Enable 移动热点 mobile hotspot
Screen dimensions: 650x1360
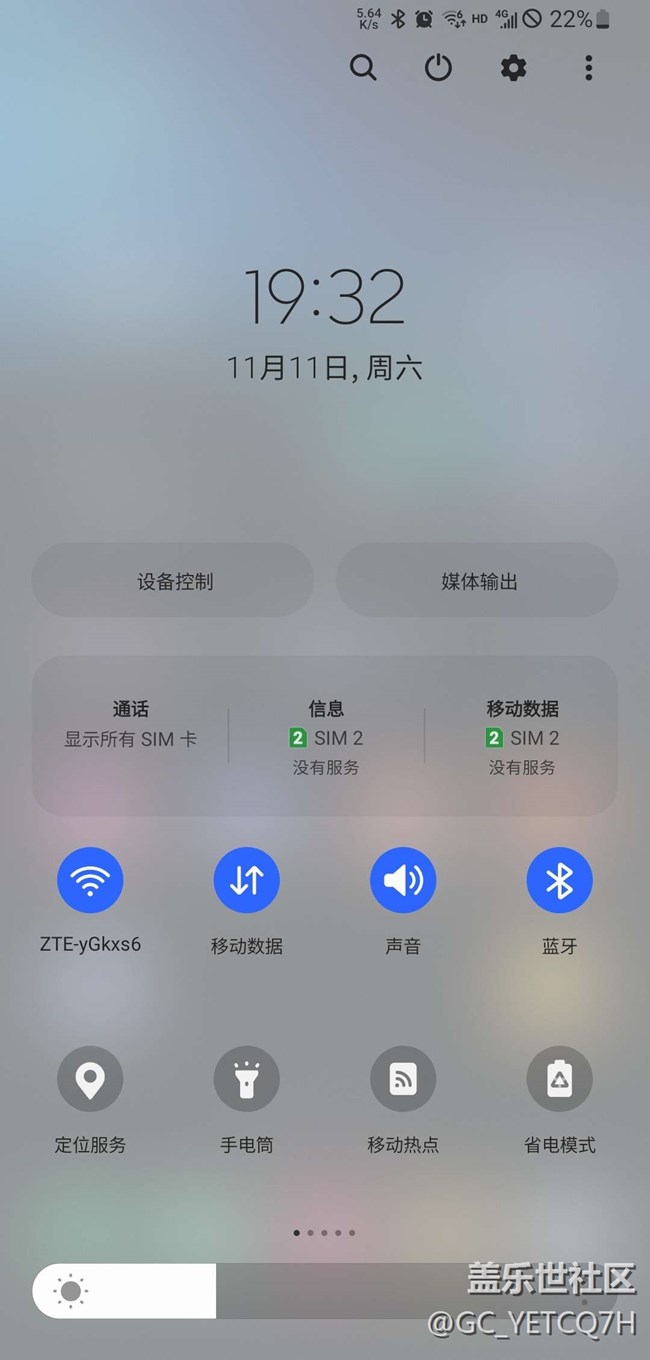point(403,1079)
